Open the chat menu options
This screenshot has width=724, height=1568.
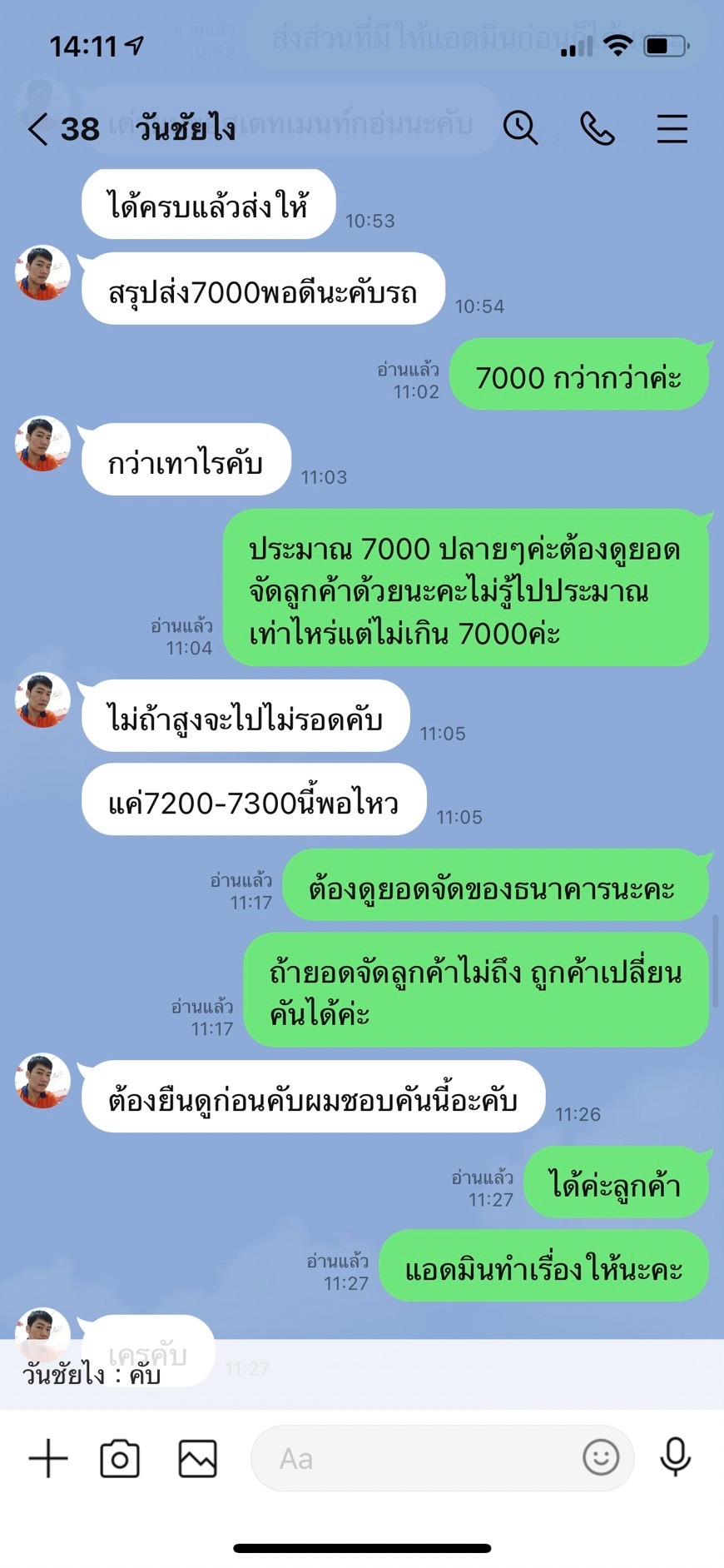pos(672,128)
